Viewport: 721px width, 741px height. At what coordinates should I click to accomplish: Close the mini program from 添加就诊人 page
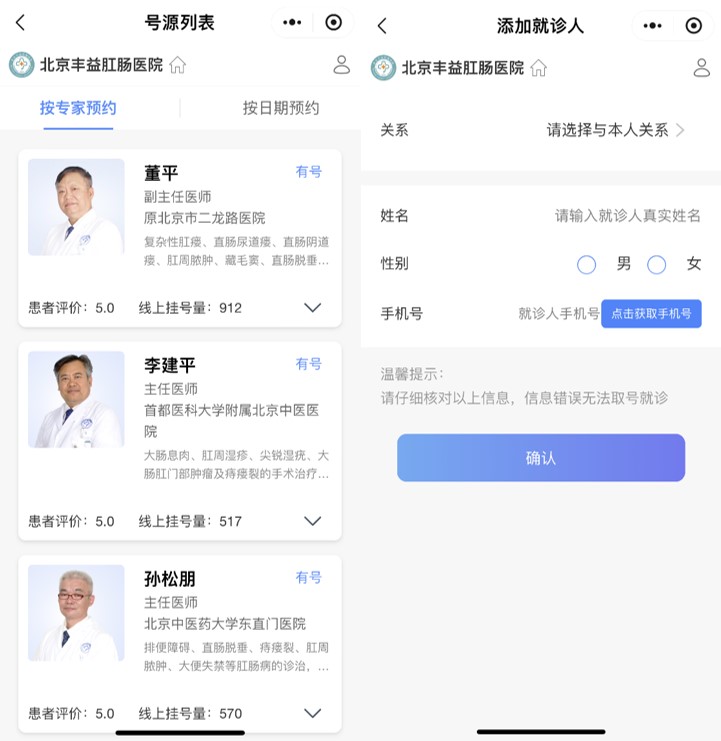coord(694,26)
